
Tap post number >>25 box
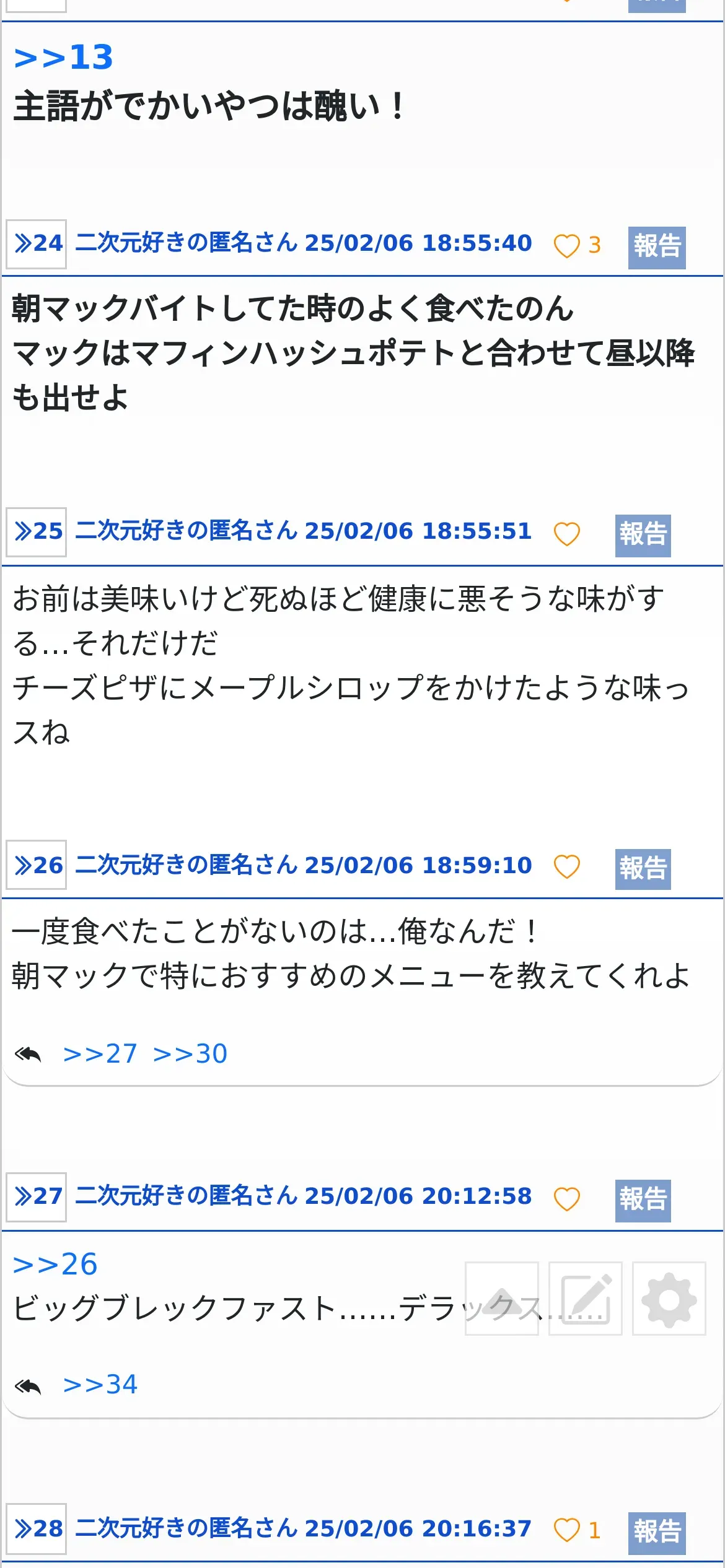point(37,532)
